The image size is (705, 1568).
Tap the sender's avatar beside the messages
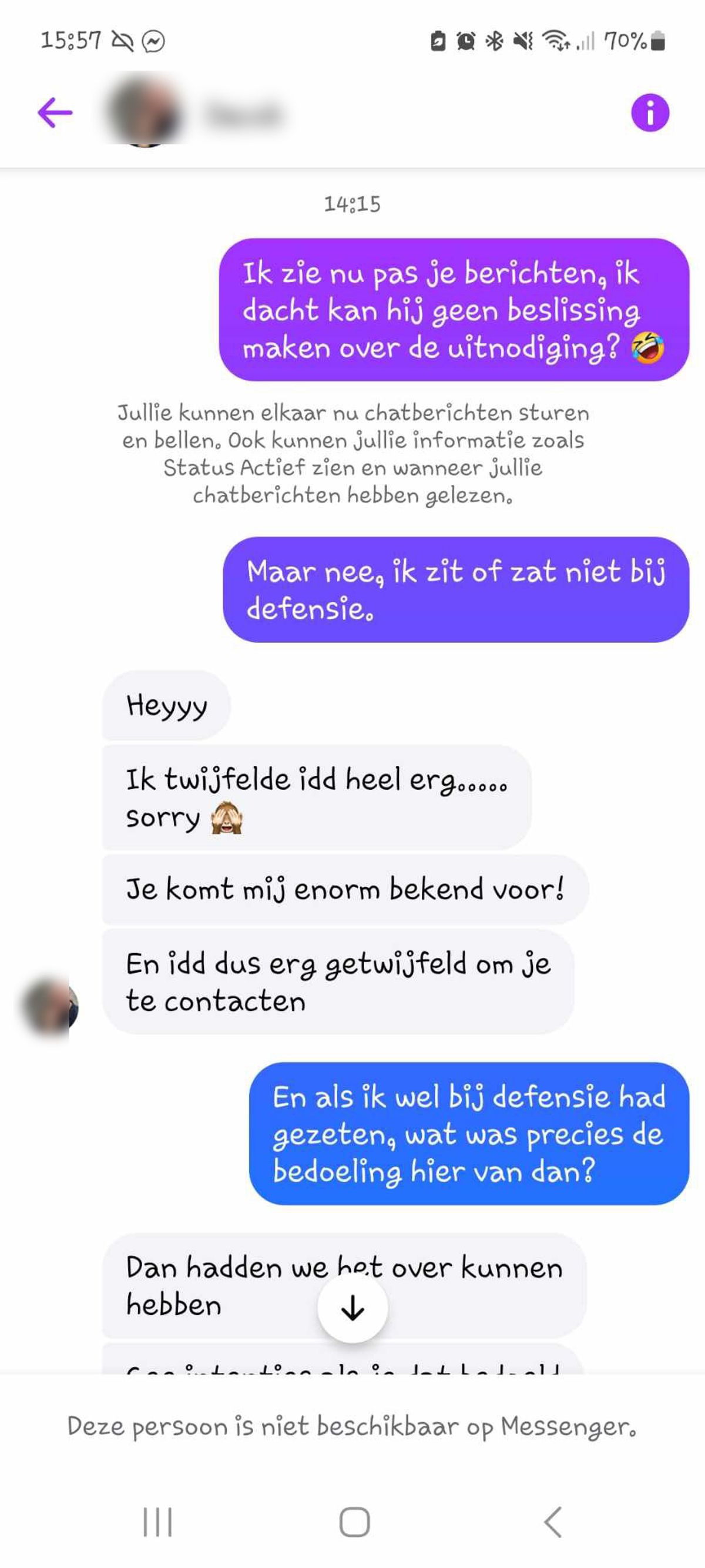tap(49, 1006)
